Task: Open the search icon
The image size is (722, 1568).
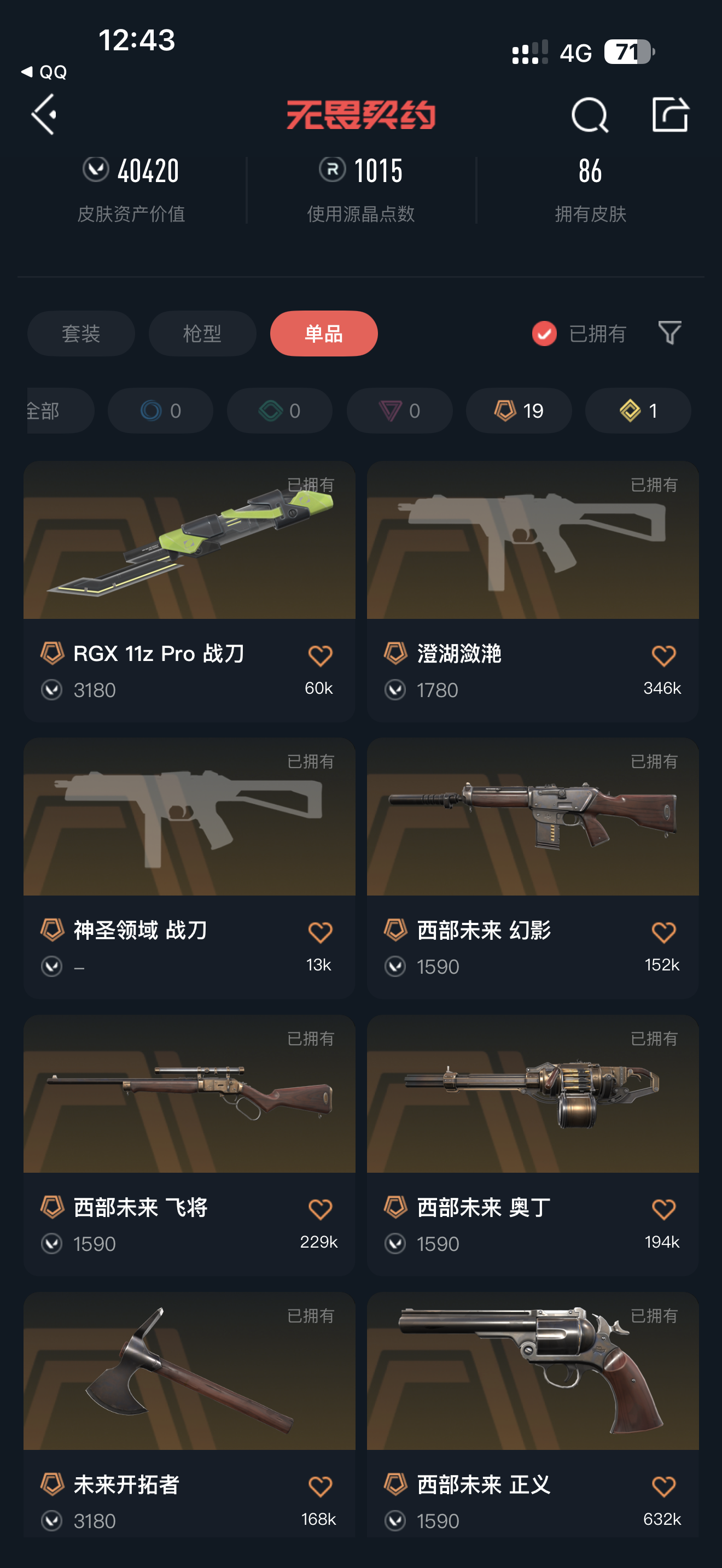Action: point(589,114)
